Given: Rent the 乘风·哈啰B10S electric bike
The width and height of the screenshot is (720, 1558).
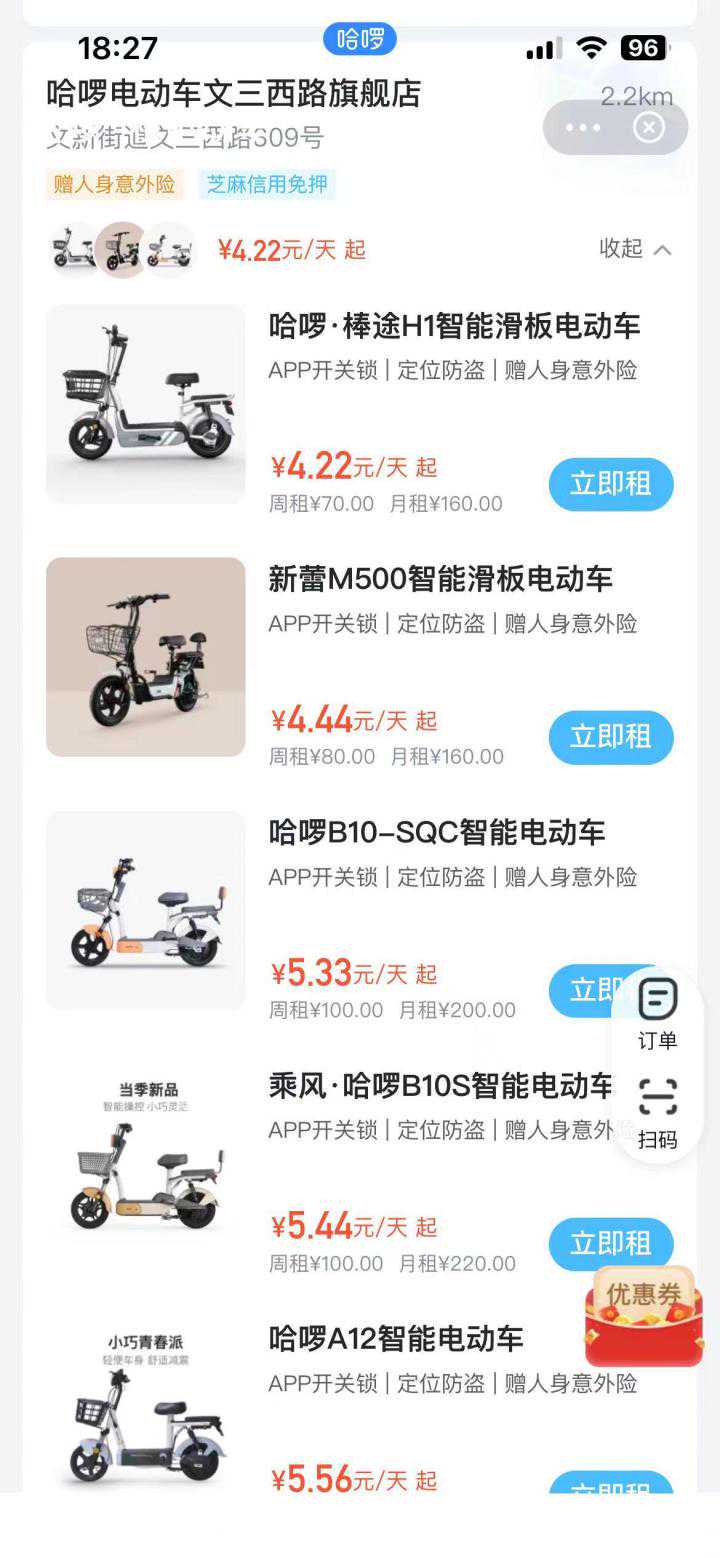Looking at the screenshot, I should pyautogui.click(x=610, y=1244).
